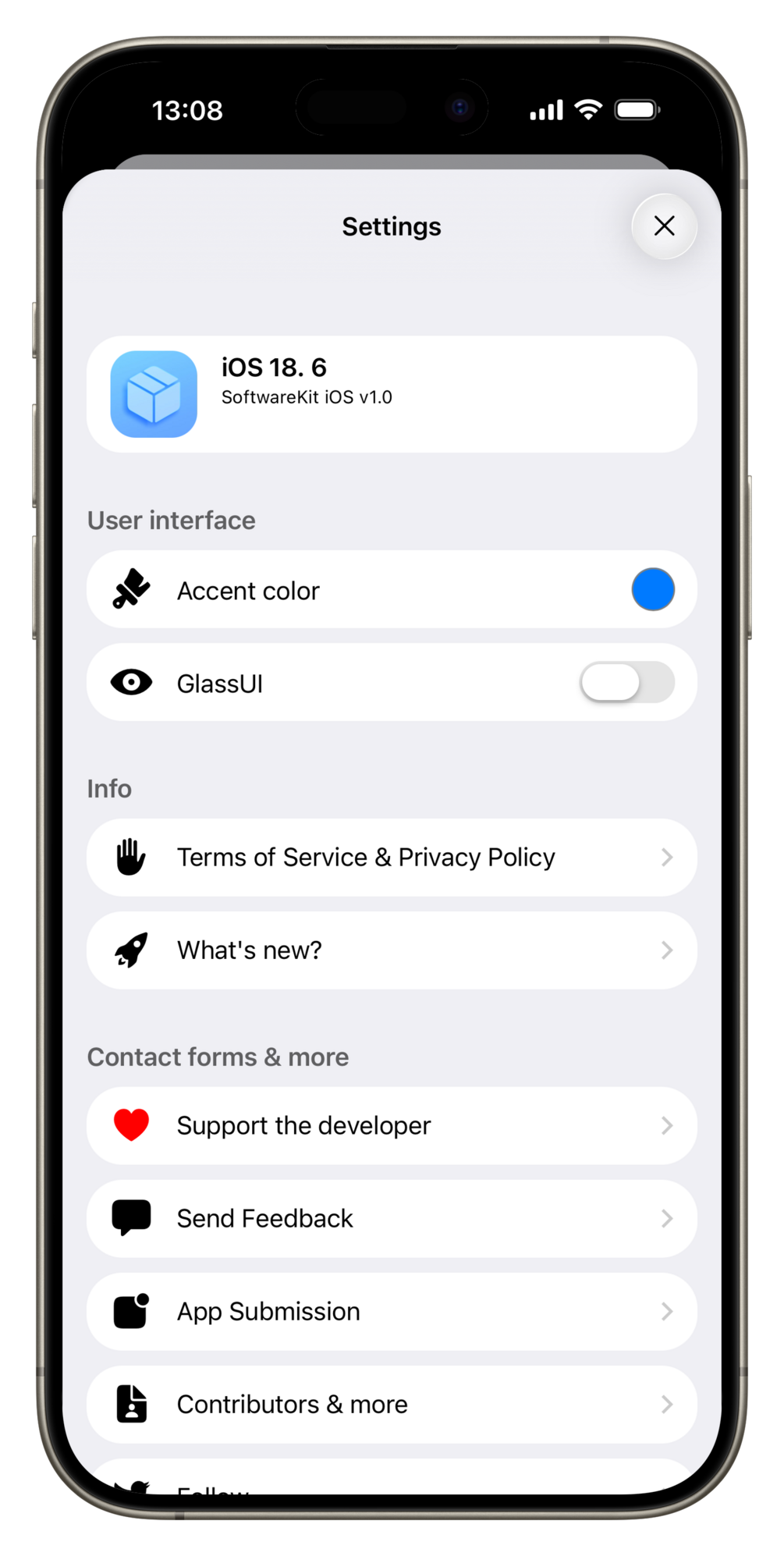Enable the GlassUI switch
The width and height of the screenshot is (784, 1556).
coord(626,683)
